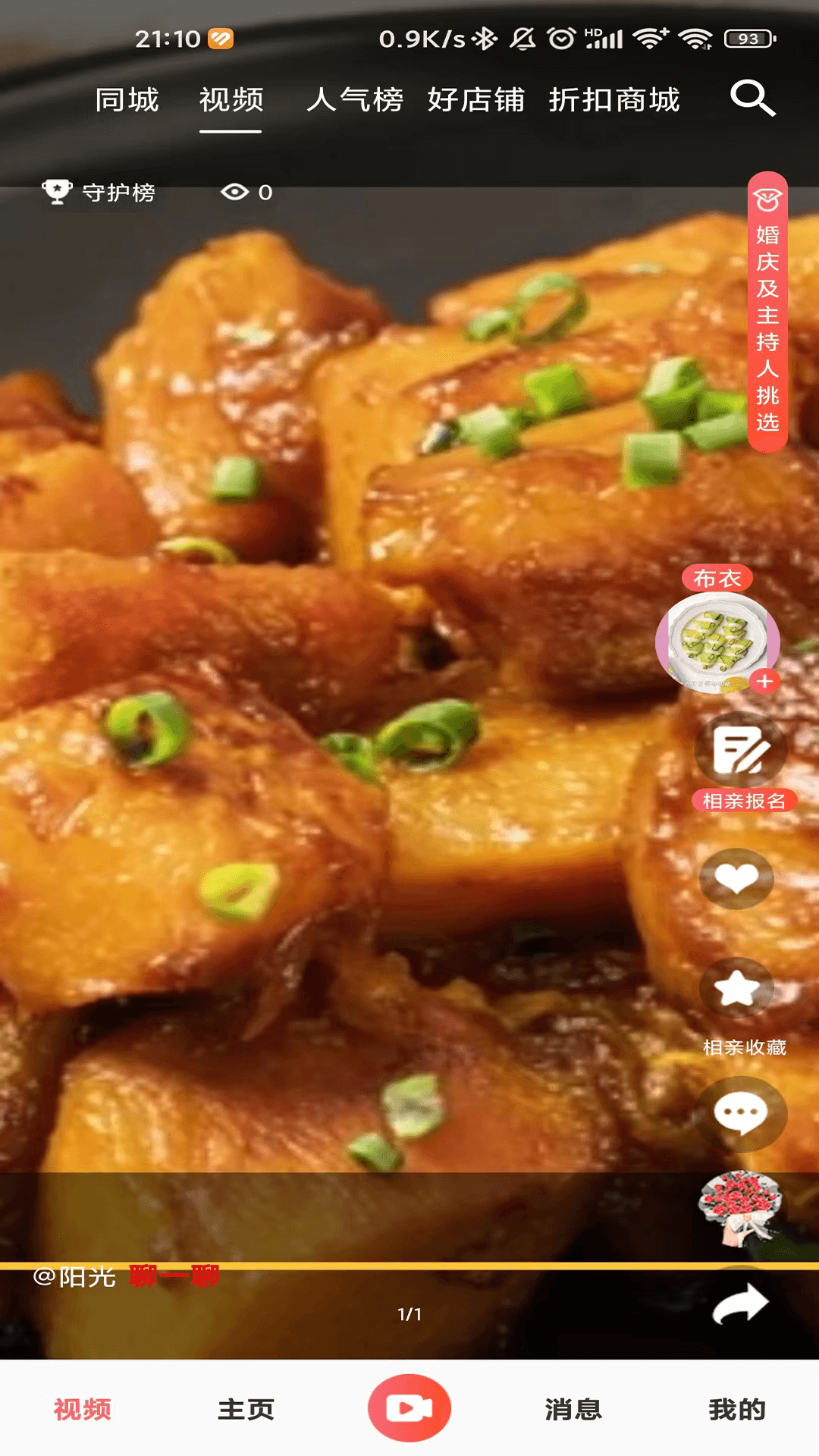Open the 守护榜 ranking
This screenshot has width=819, height=1456.
[99, 193]
